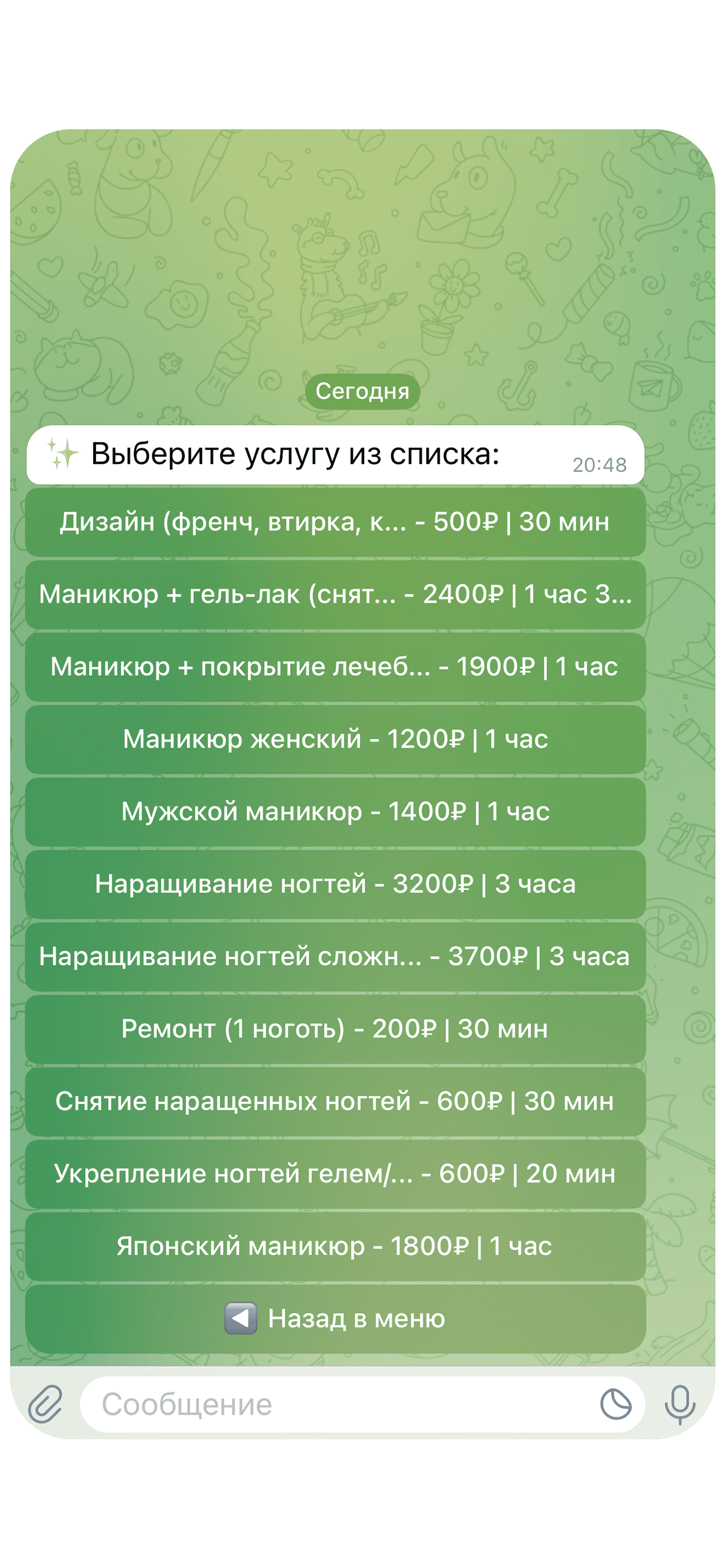
Task: Focus the Сообщение text field
Action: click(335, 1404)
